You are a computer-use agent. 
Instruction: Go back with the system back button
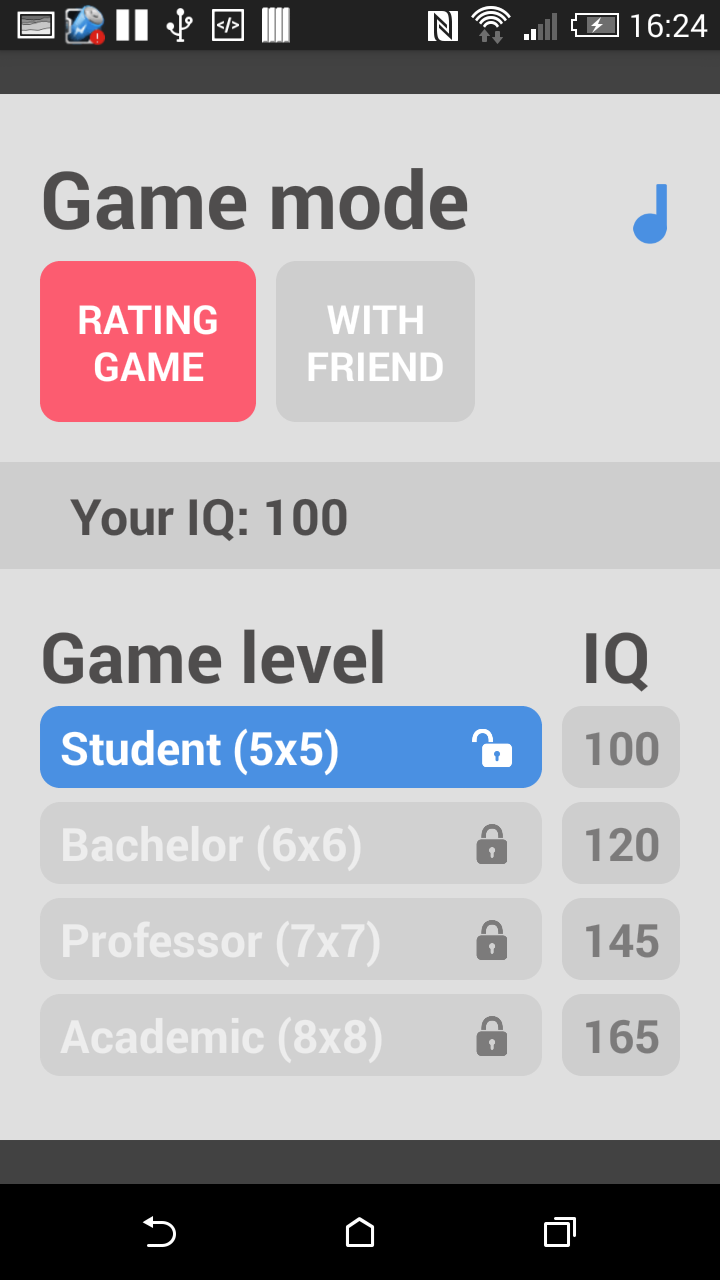point(159,1232)
